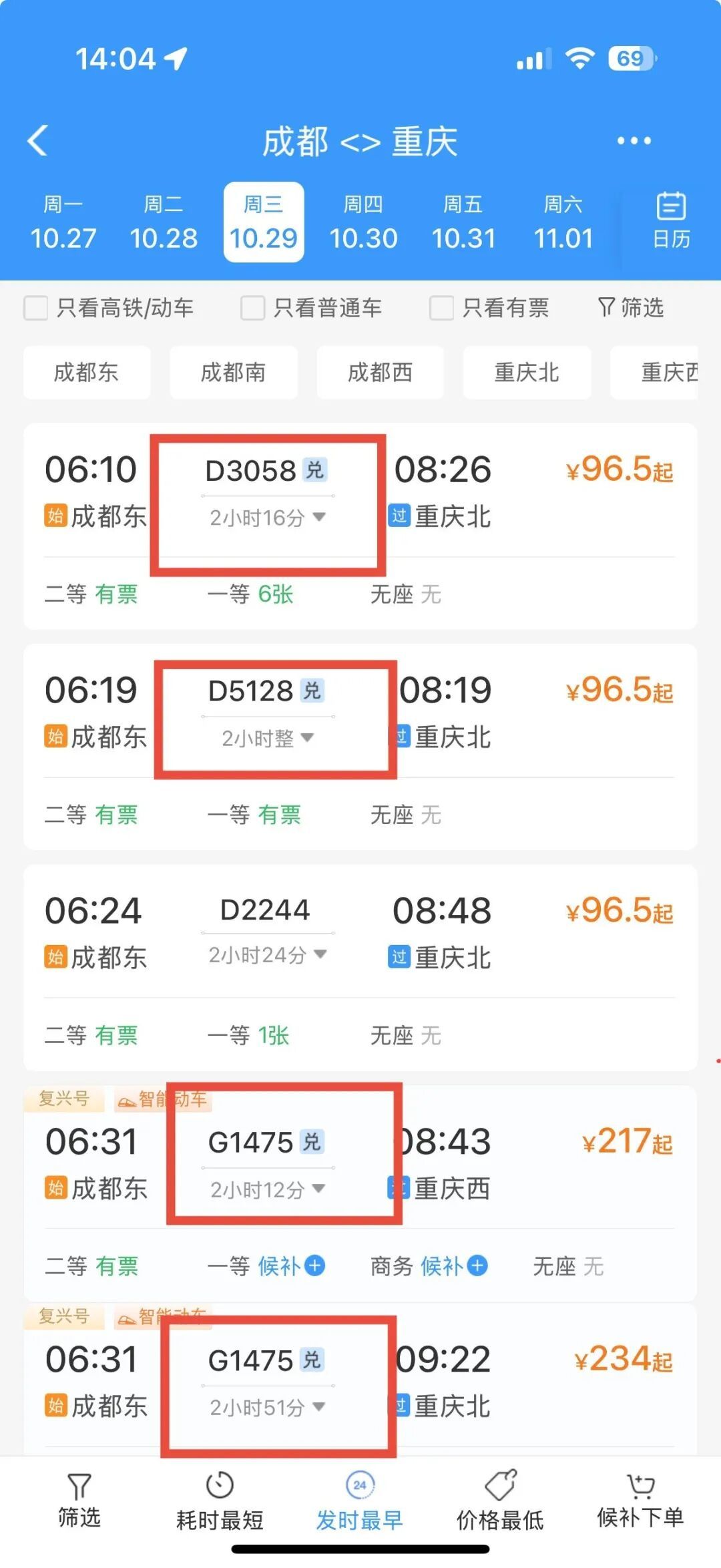Expand stops for D5128 via its arrow
721x1568 pixels.
click(308, 739)
